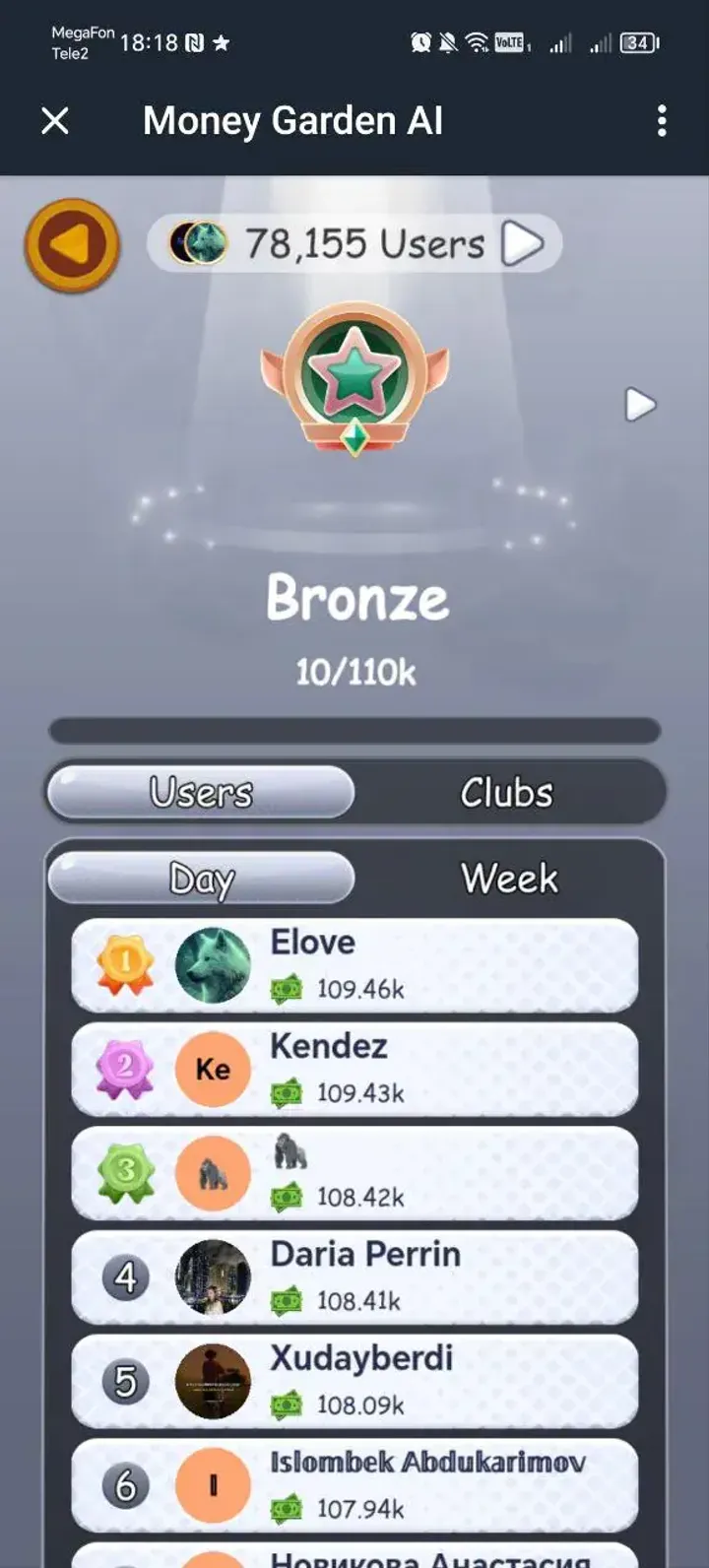
Task: Show next league with the right arrow
Action: click(x=640, y=405)
